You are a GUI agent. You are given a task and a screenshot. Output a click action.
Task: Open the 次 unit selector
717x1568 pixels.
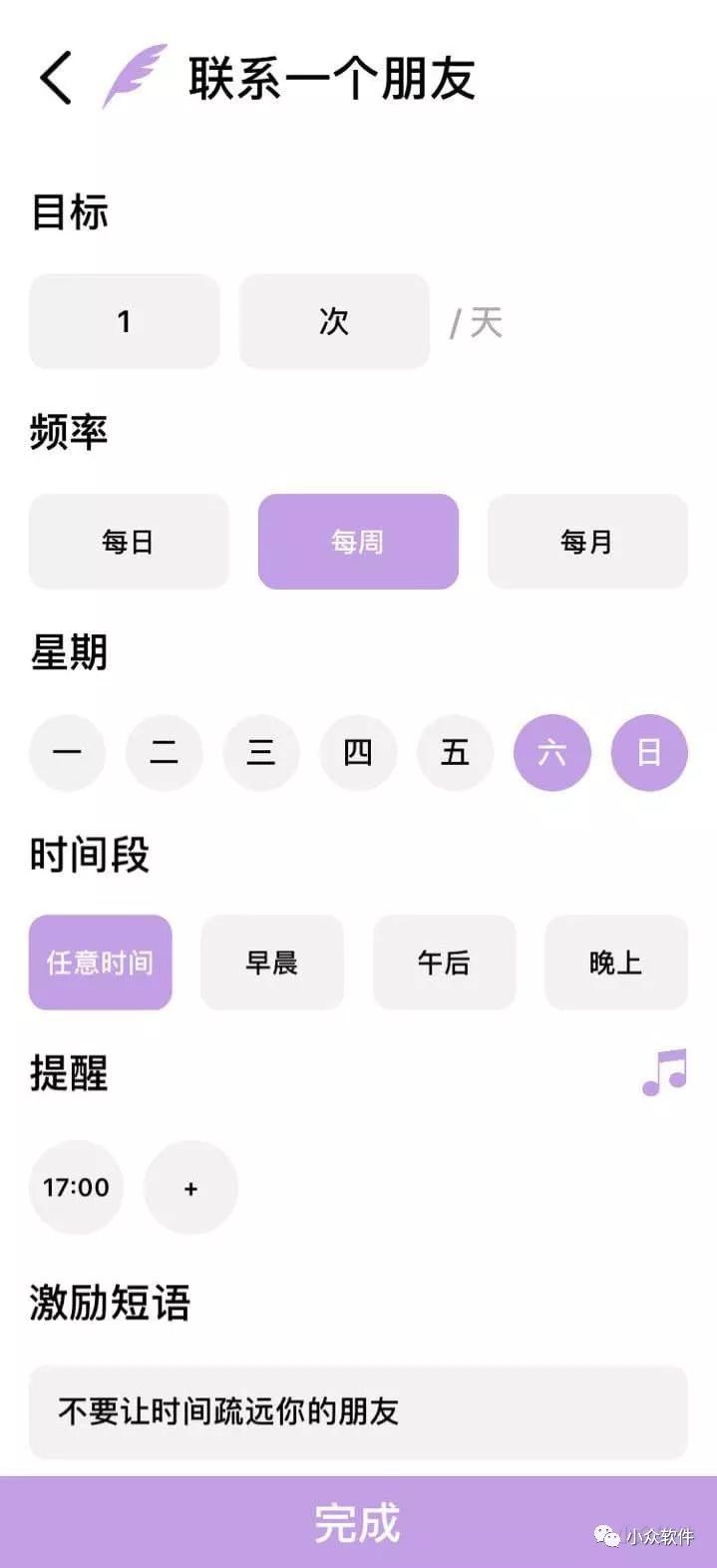334,321
